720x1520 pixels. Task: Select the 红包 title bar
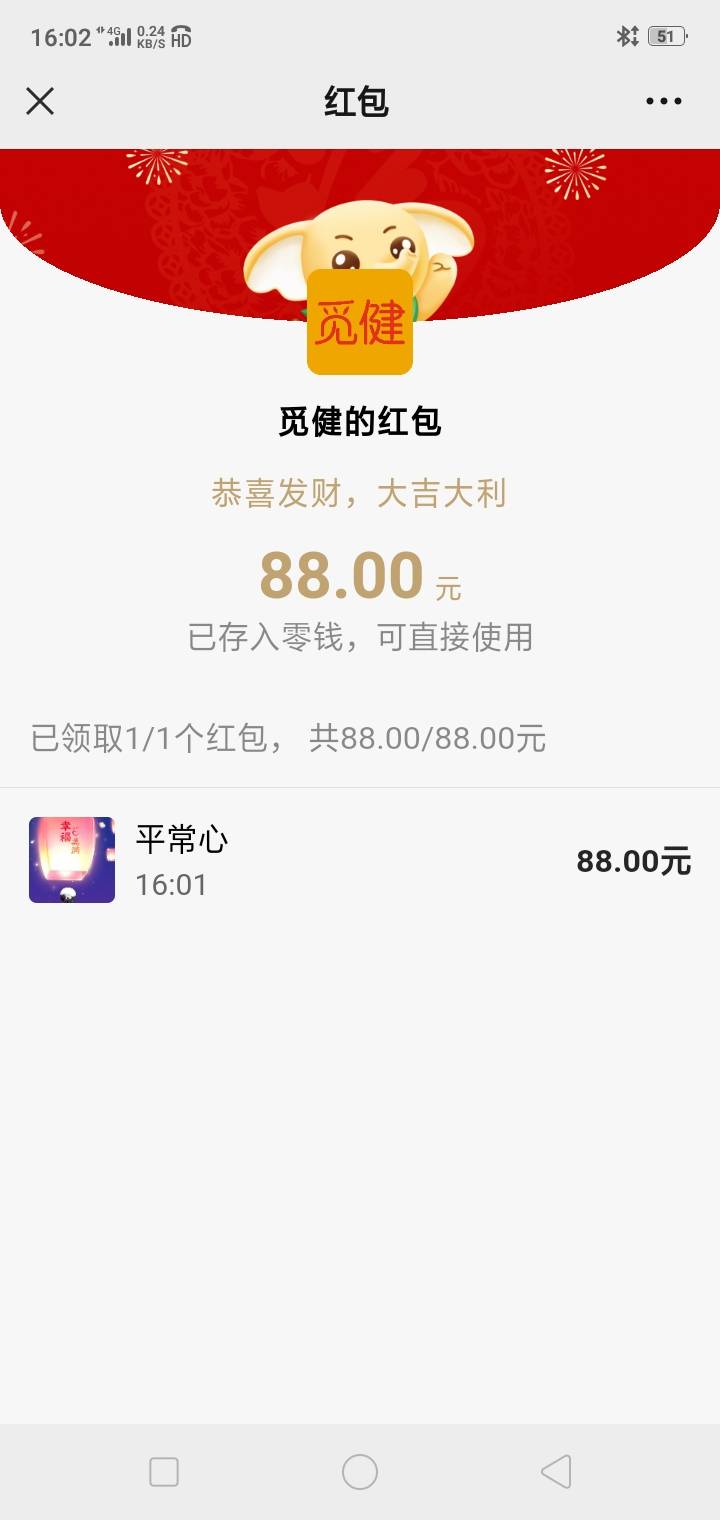tap(359, 101)
